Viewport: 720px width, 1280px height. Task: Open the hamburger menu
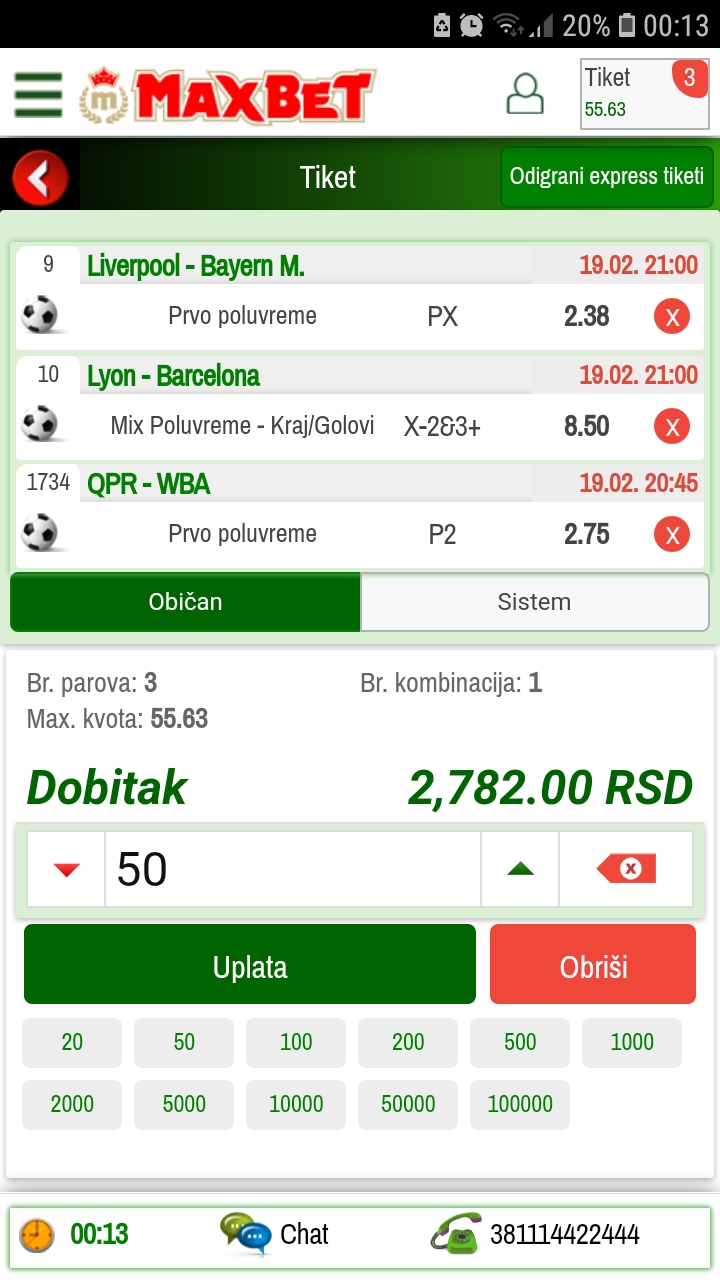(38, 96)
